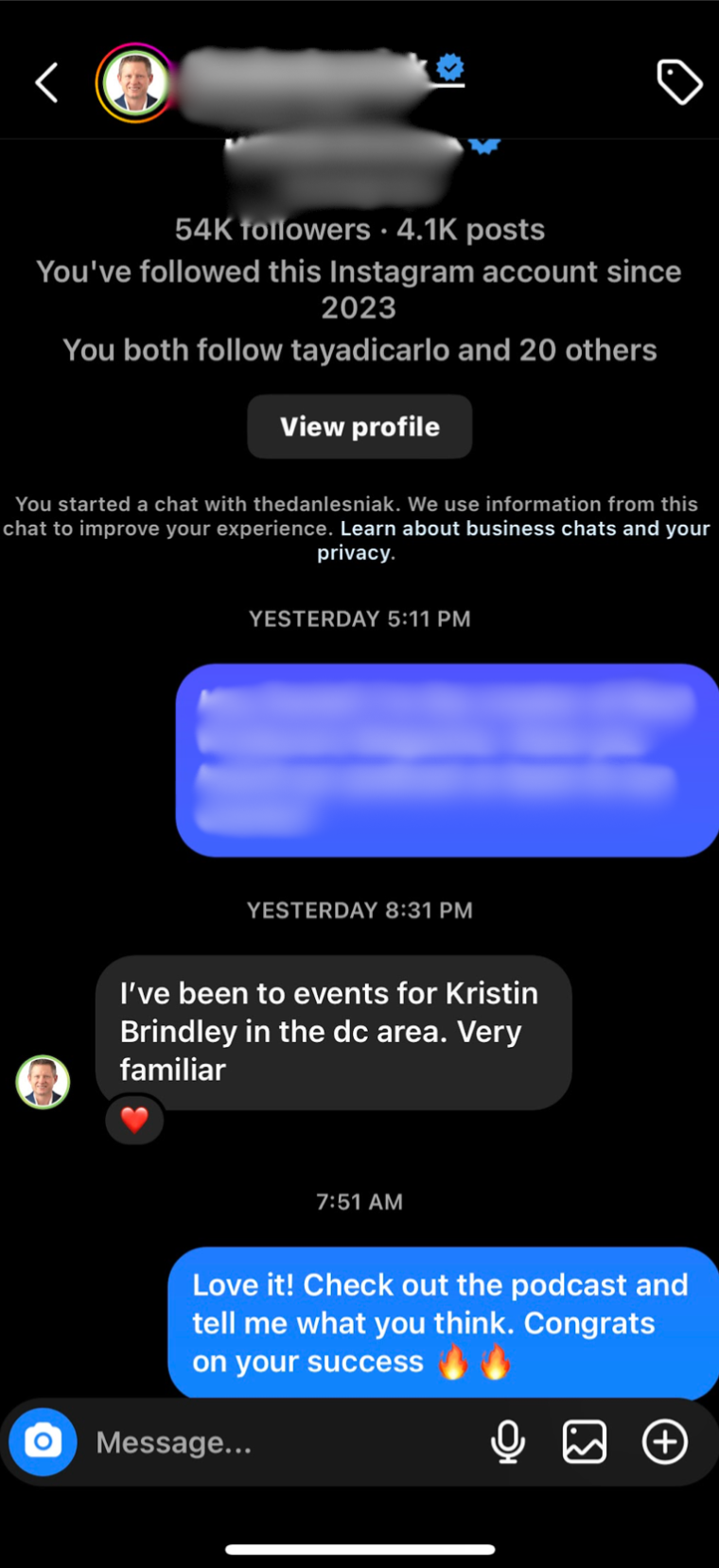Open the story from the header avatar

pos(134,83)
